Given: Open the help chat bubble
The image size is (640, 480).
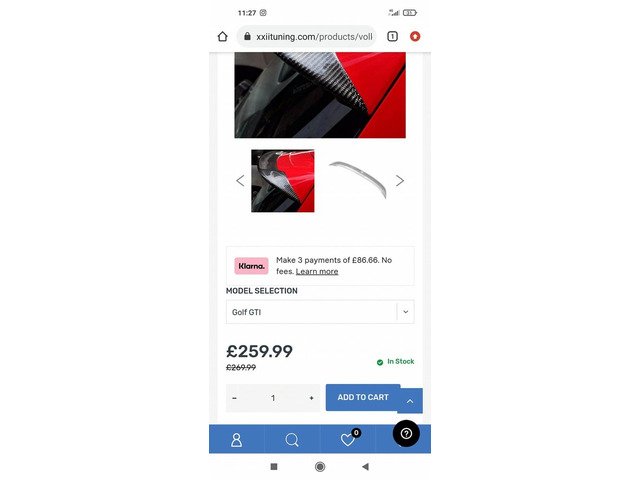Looking at the screenshot, I should click(x=406, y=434).
